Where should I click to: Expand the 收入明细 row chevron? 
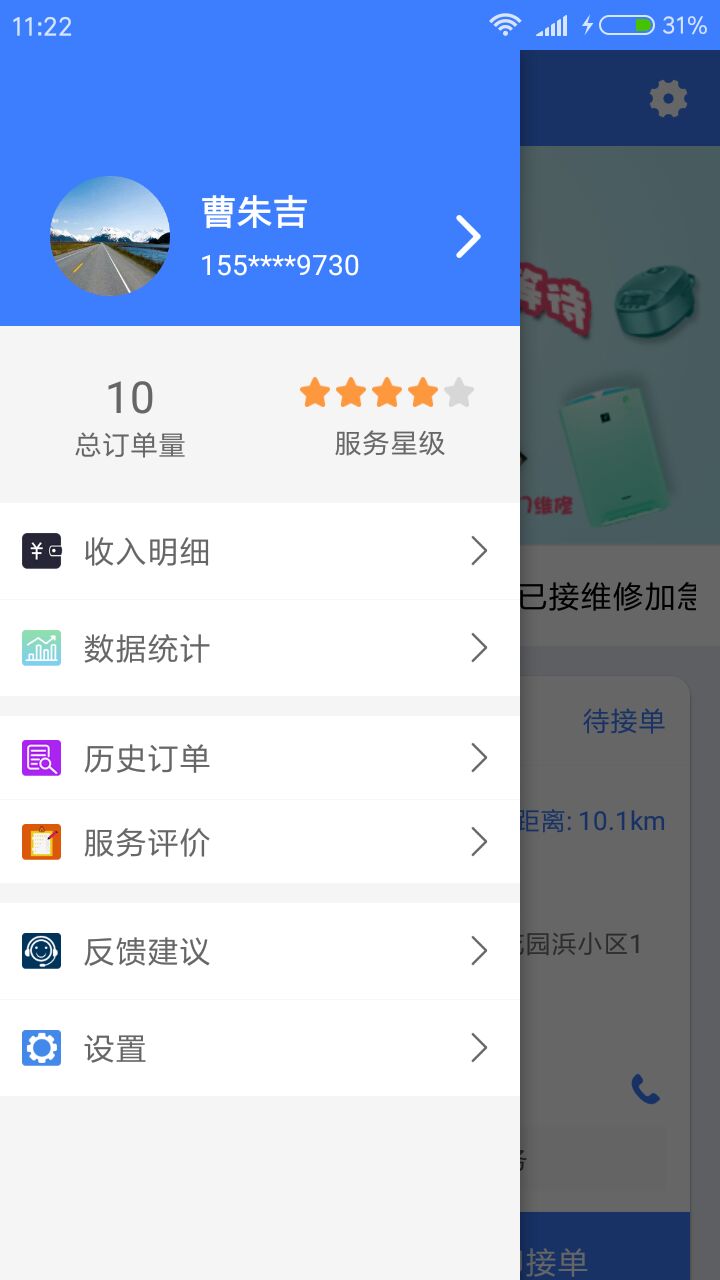[x=479, y=550]
